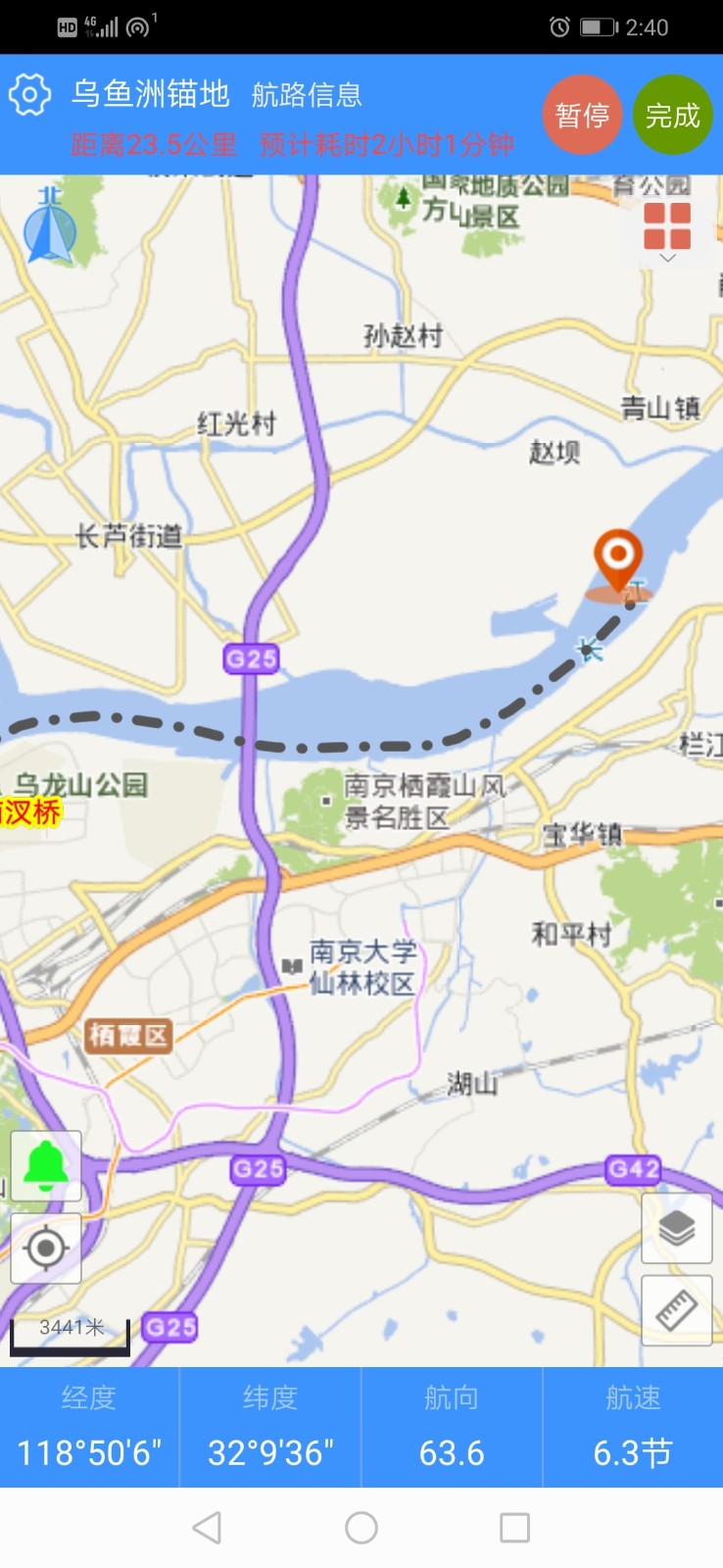The height and width of the screenshot is (1568, 723).
Task: Open the settings gear icon
Action: [29, 95]
